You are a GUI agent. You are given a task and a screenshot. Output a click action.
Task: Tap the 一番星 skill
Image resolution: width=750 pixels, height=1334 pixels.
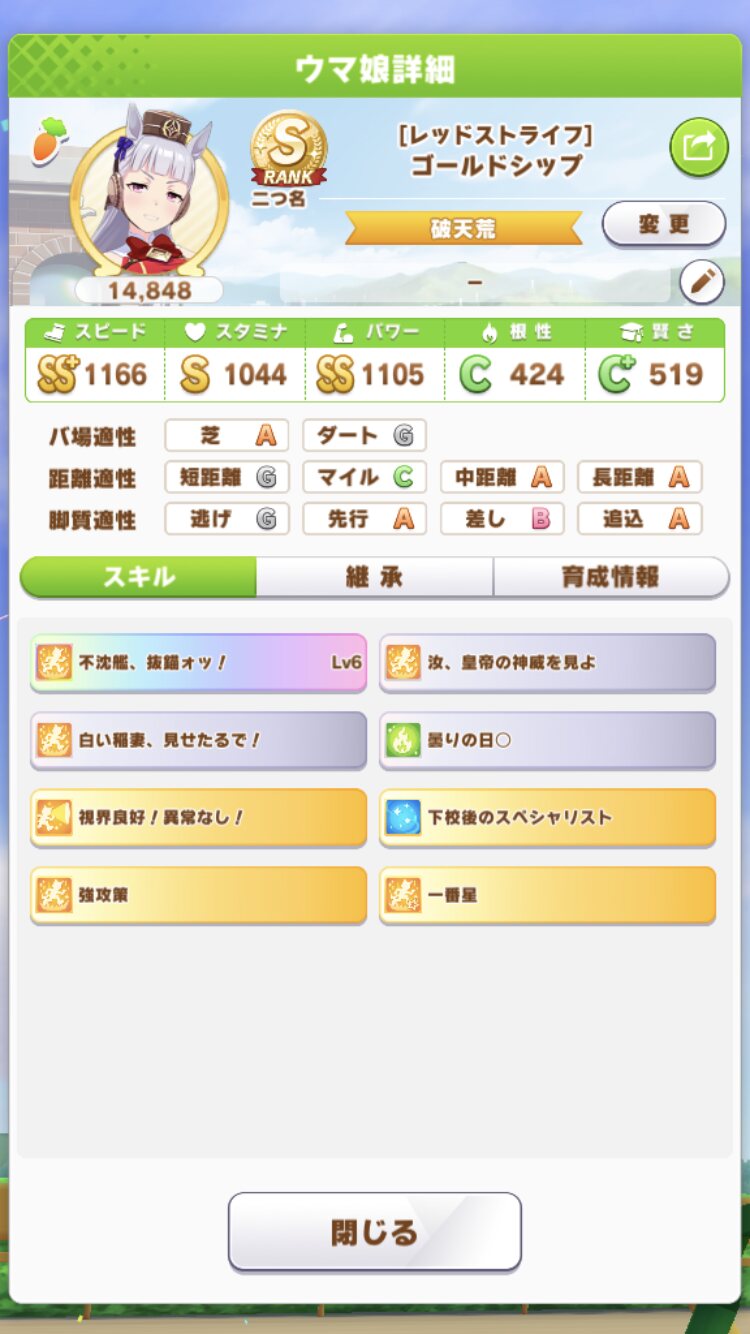(x=547, y=895)
